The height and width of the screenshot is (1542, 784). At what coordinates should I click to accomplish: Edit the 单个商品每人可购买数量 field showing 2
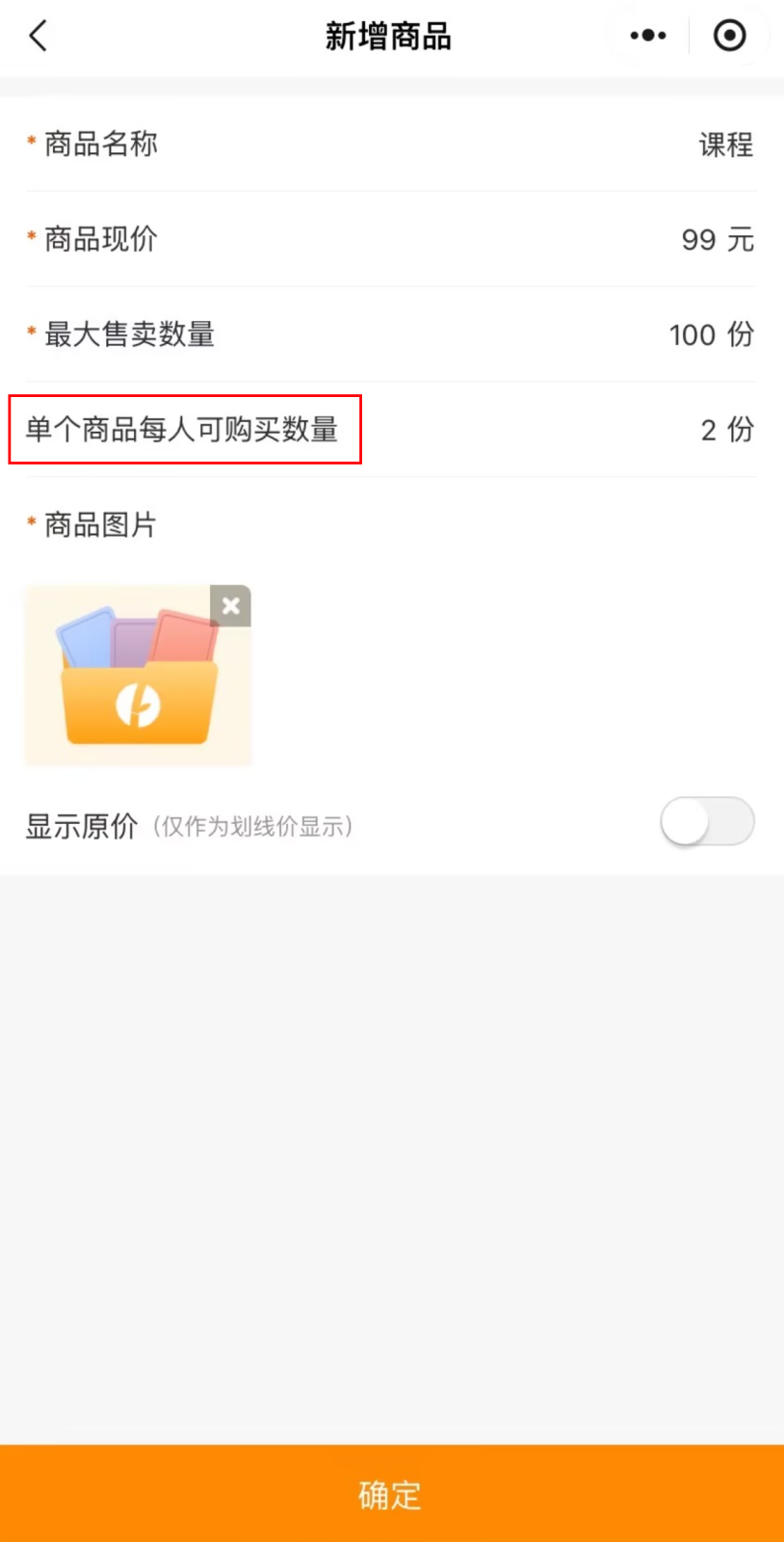pyautogui.click(x=708, y=430)
